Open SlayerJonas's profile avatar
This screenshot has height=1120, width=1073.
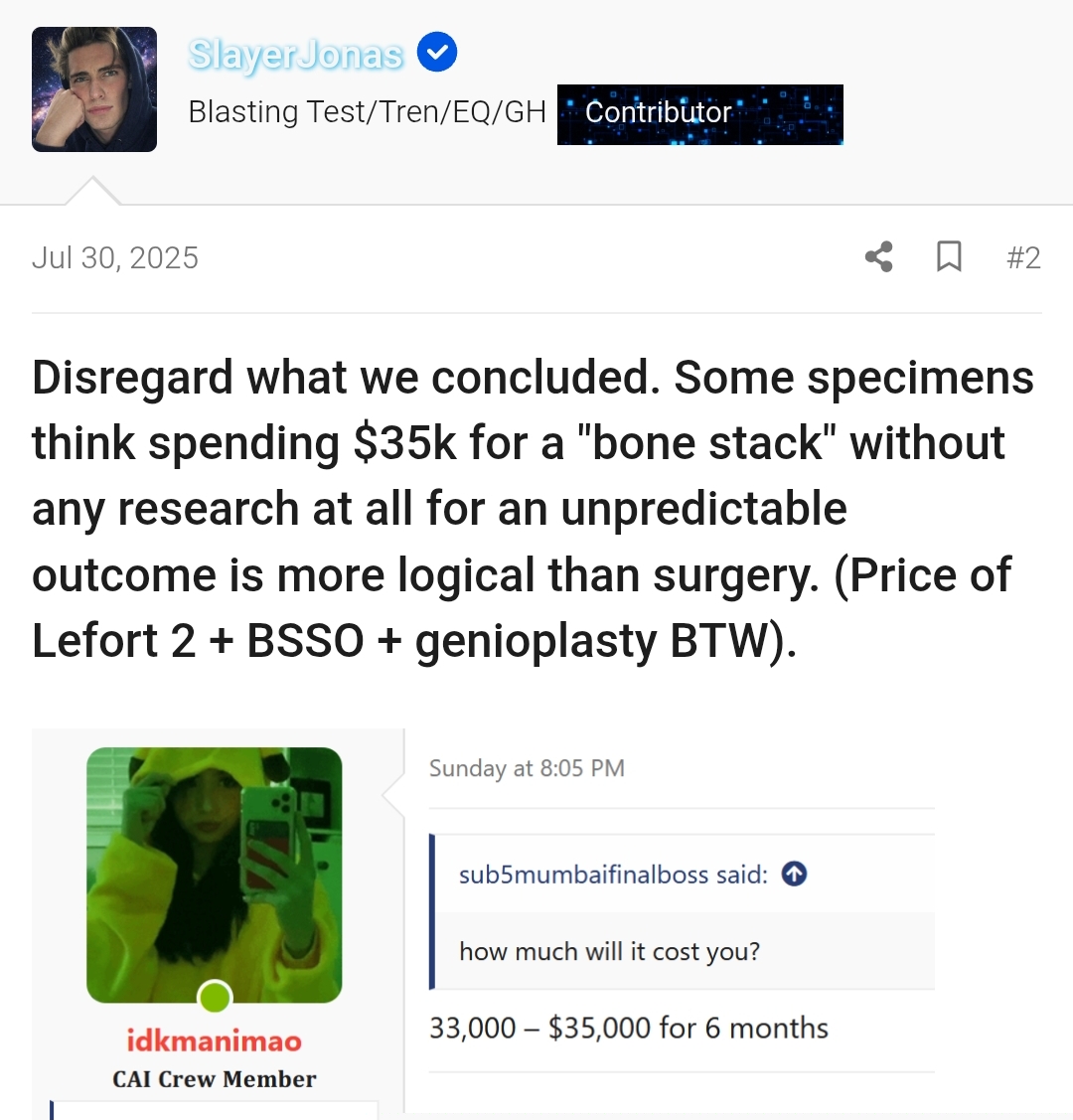[x=94, y=89]
